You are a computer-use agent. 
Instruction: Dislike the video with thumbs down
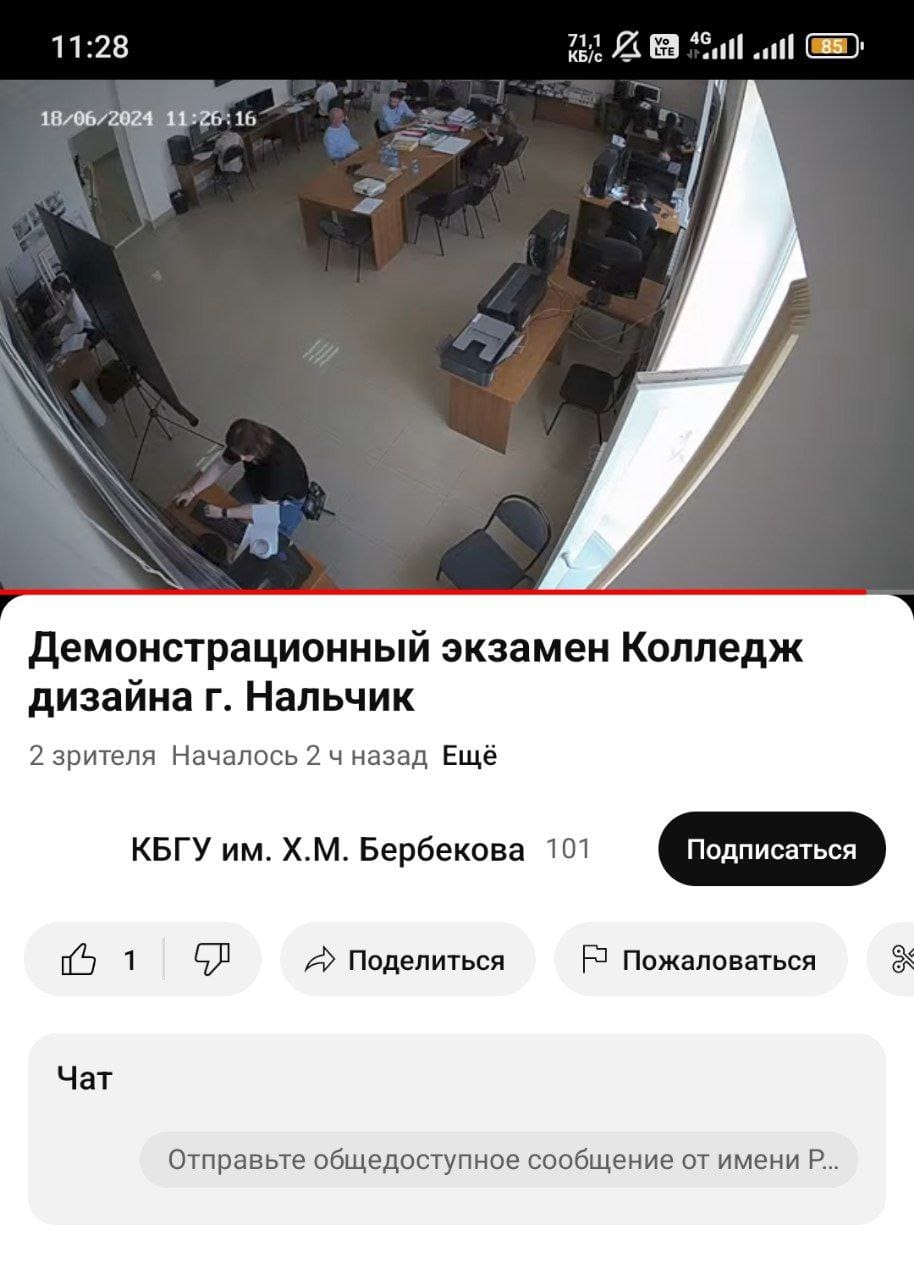pos(212,961)
